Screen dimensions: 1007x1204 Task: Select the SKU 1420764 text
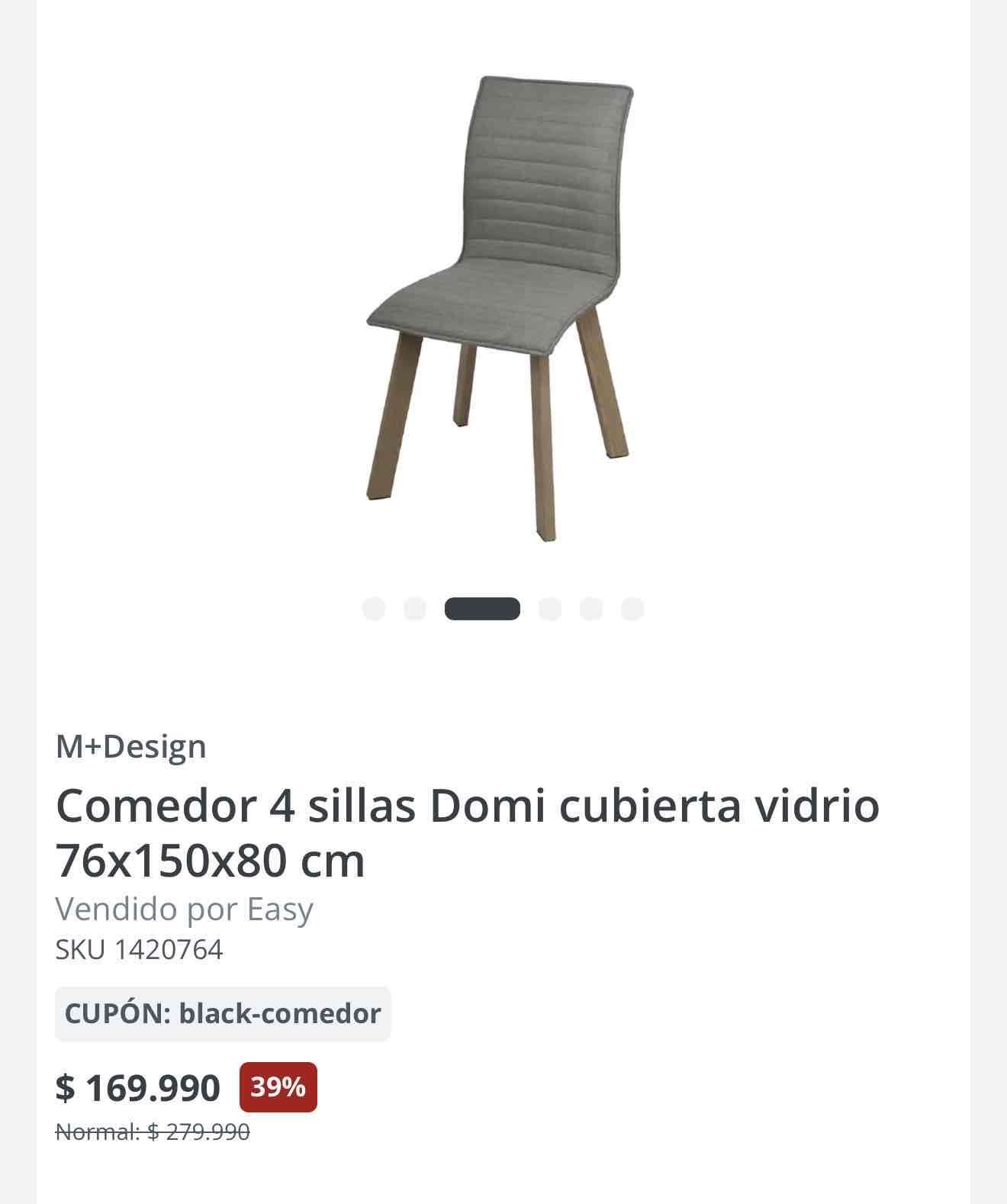pos(138,950)
